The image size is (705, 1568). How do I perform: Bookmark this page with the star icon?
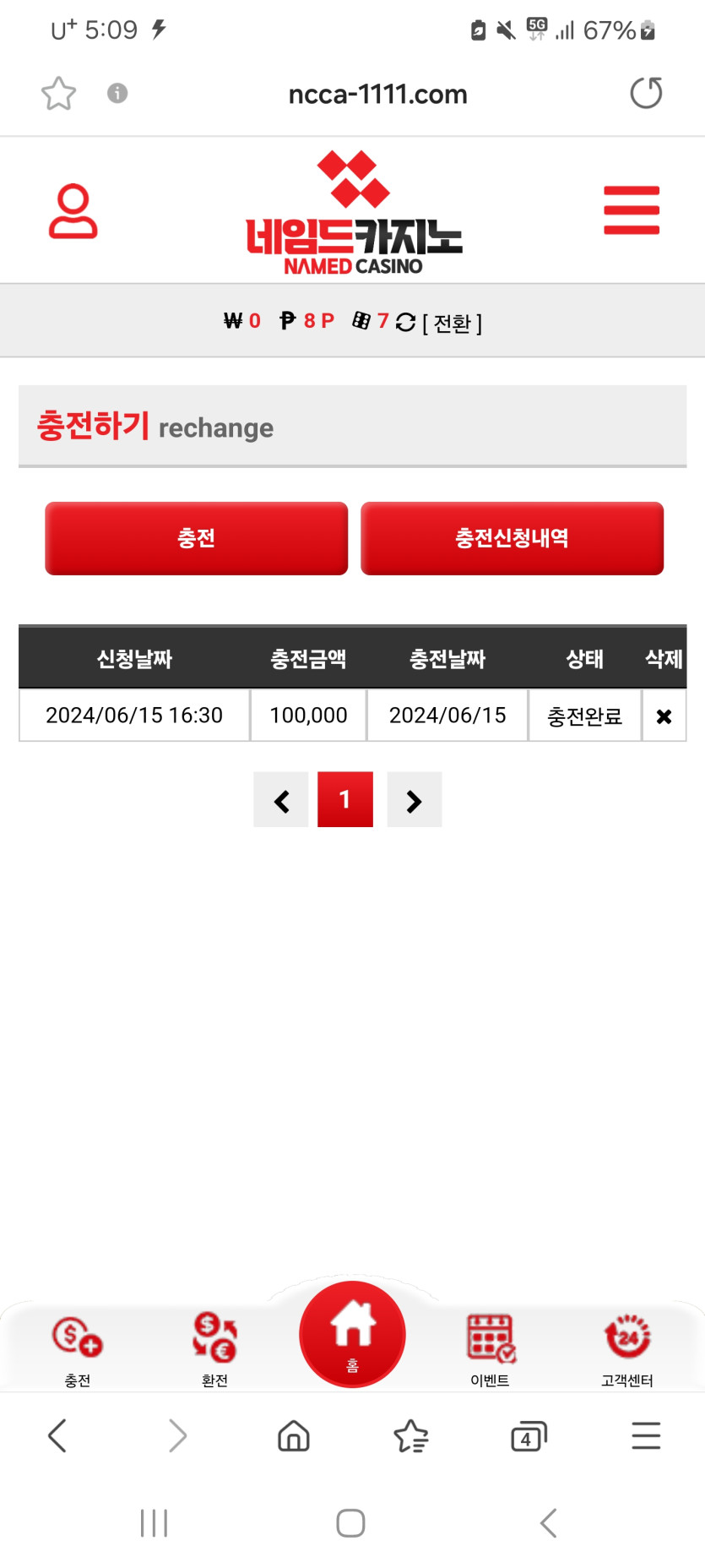[x=58, y=93]
